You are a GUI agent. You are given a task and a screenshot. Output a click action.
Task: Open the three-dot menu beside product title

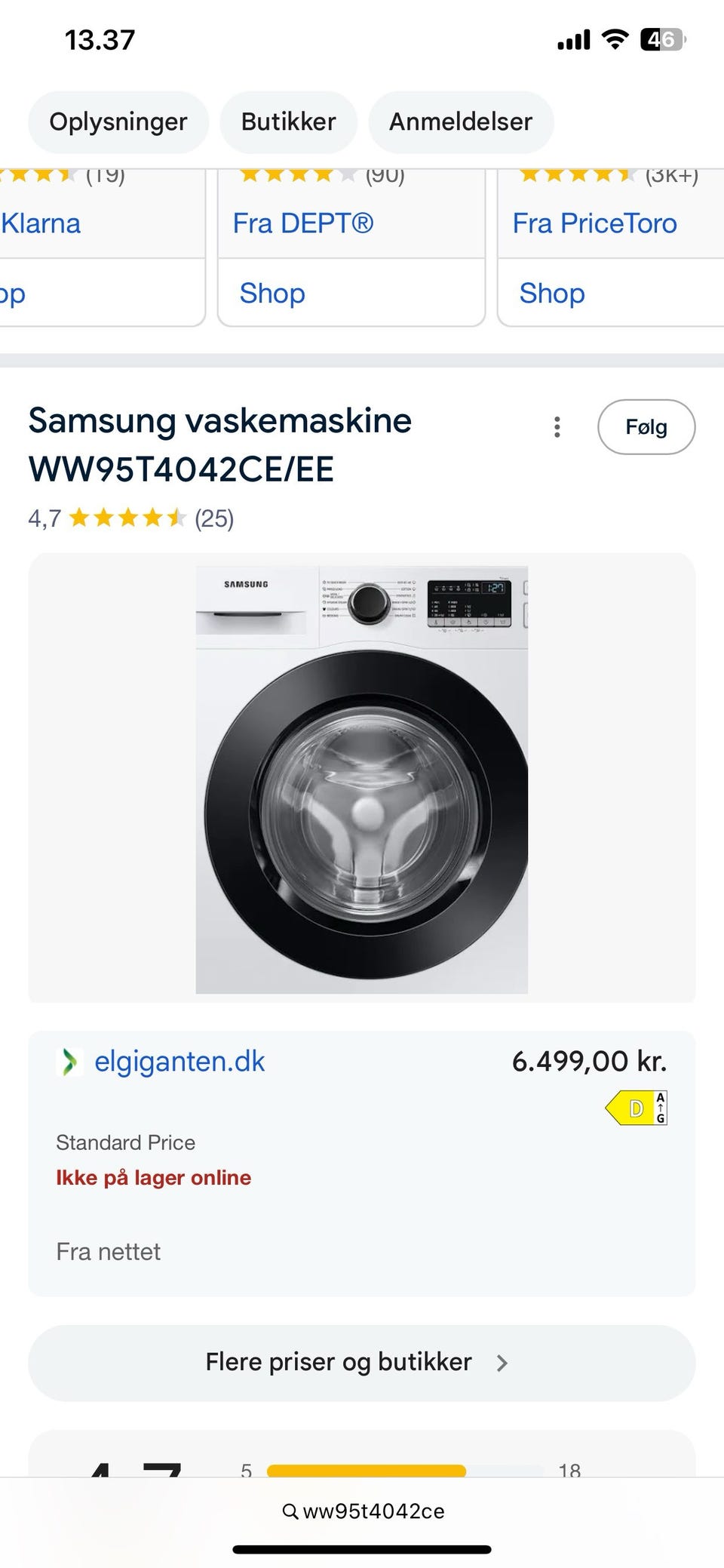557,427
